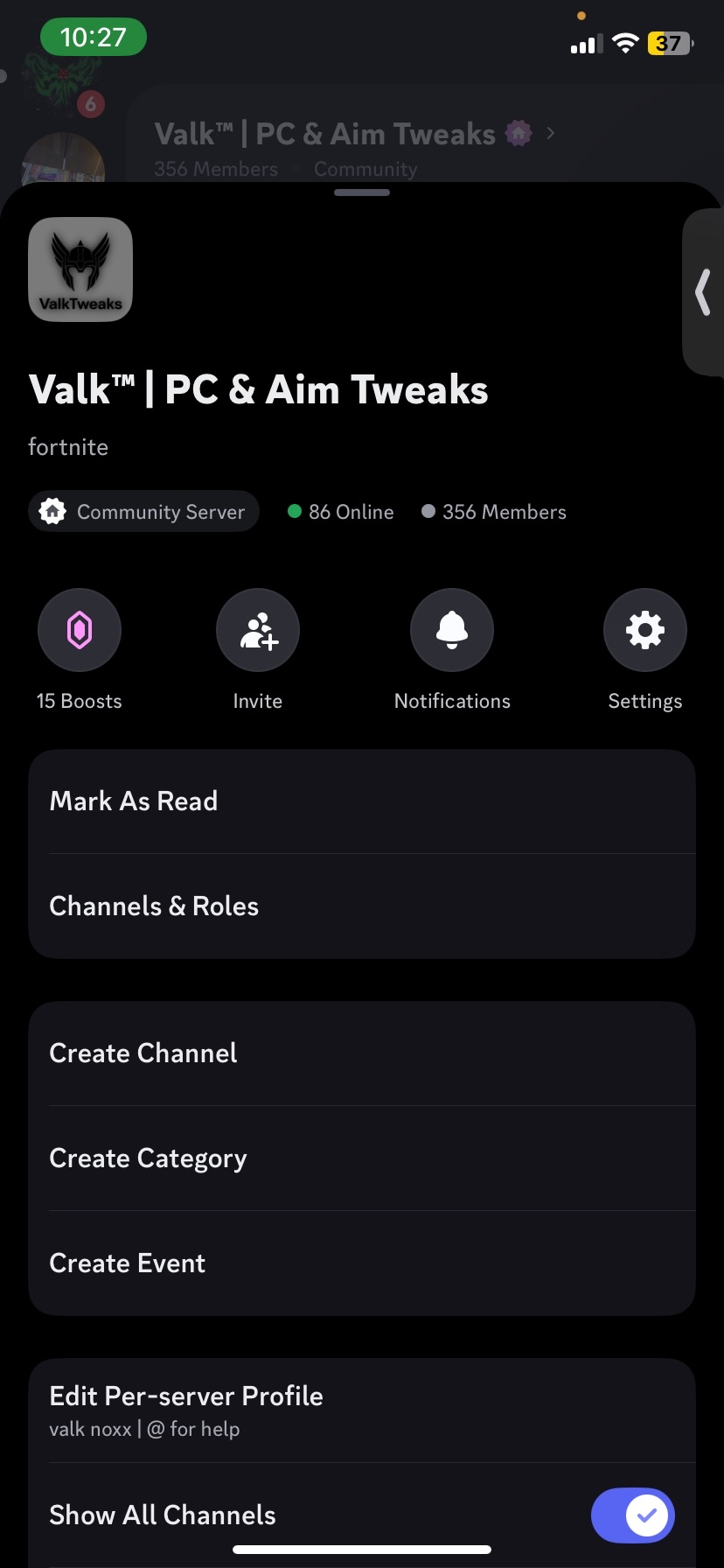Screen dimensions: 724x1568
Task: Choose Create Channel
Action: (362, 1053)
